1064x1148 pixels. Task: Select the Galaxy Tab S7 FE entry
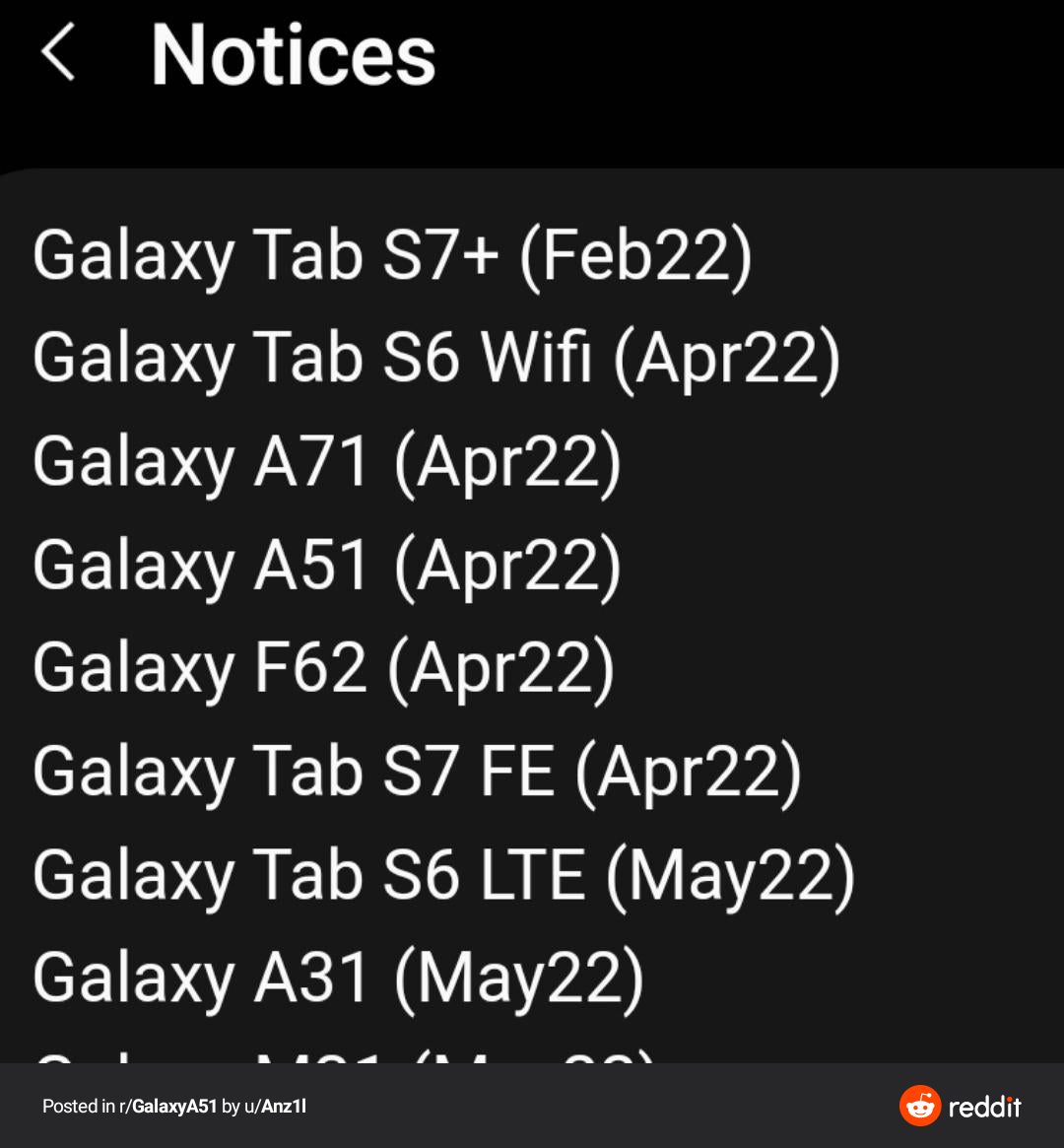418,772
